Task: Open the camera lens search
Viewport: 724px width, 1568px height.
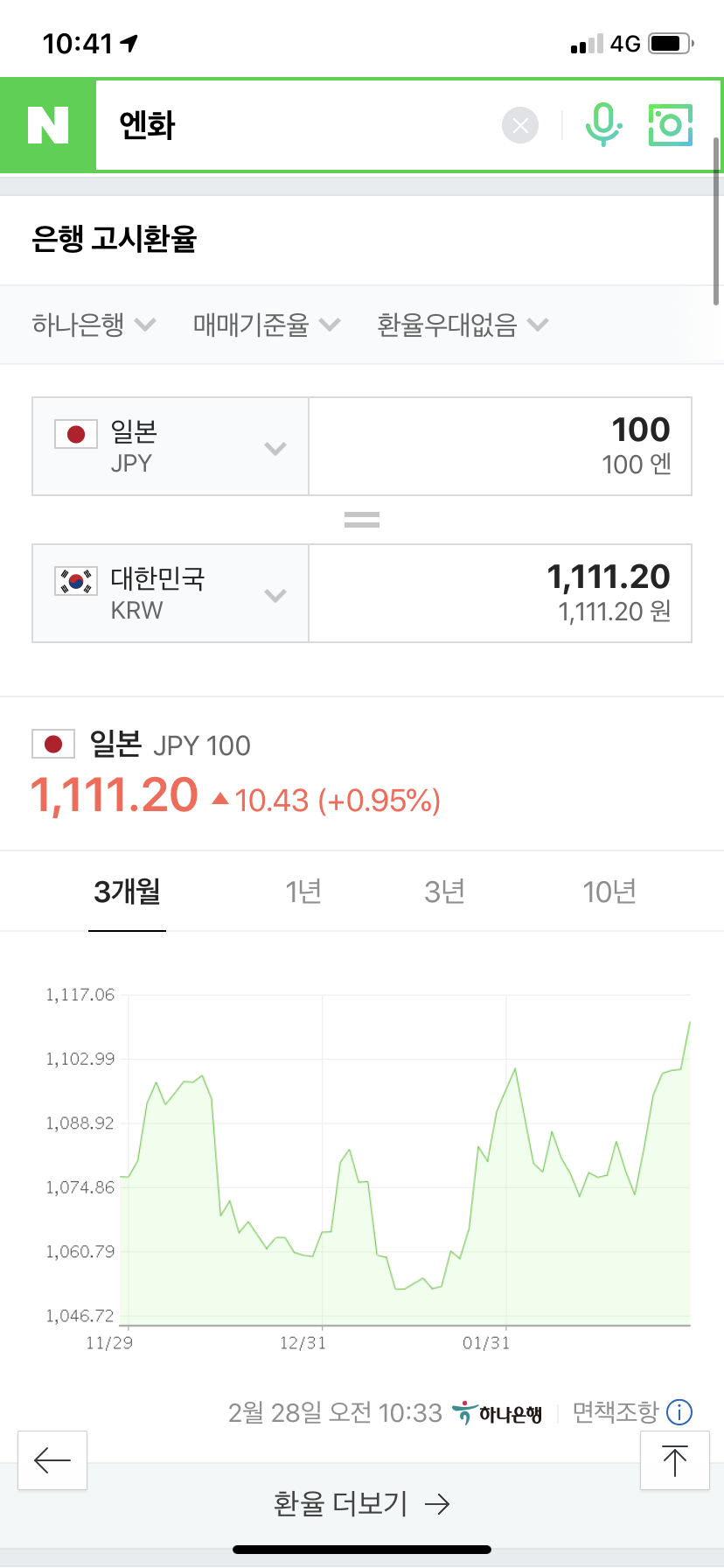Action: pos(671,125)
